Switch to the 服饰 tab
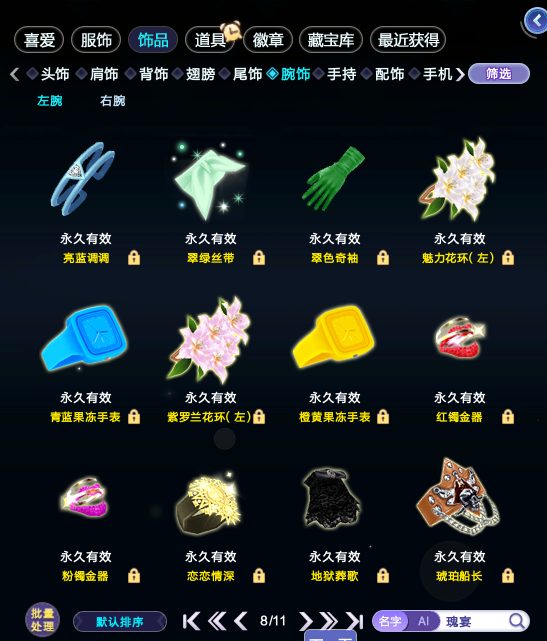 96,40
